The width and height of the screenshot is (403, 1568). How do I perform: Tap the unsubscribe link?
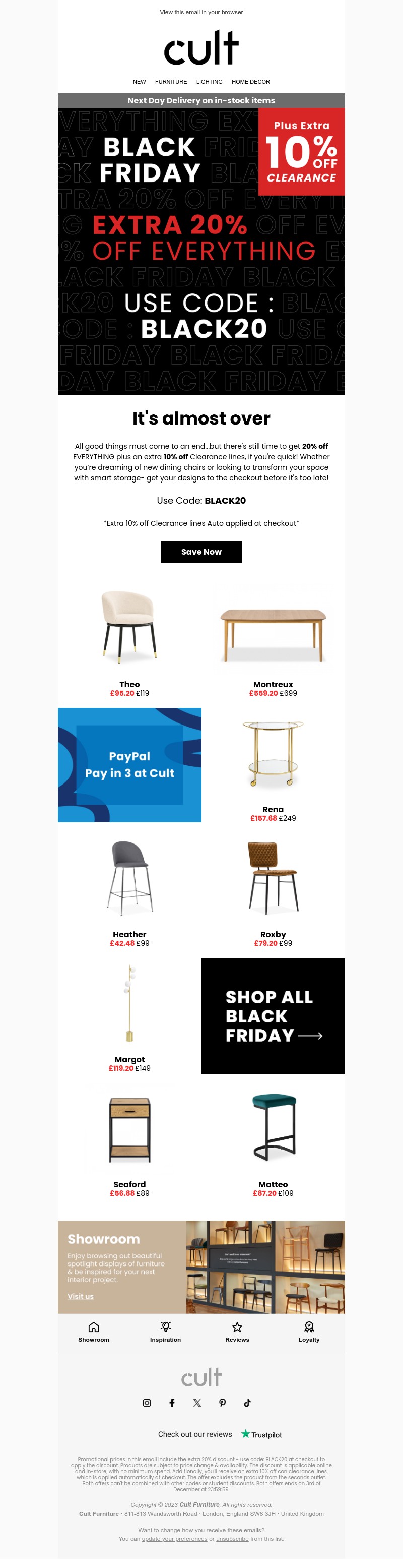point(232,1539)
